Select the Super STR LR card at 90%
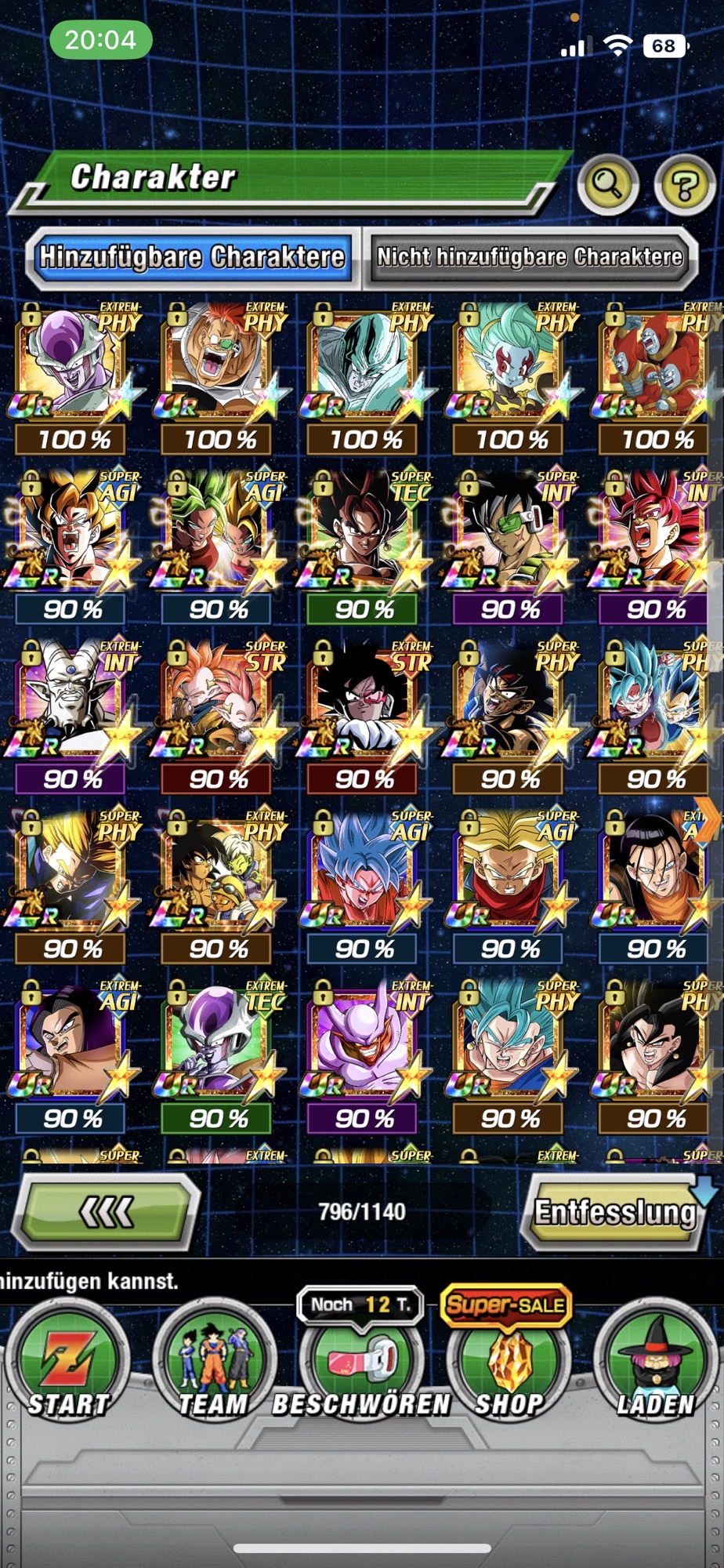The height and width of the screenshot is (1568, 724). pyautogui.click(x=219, y=717)
